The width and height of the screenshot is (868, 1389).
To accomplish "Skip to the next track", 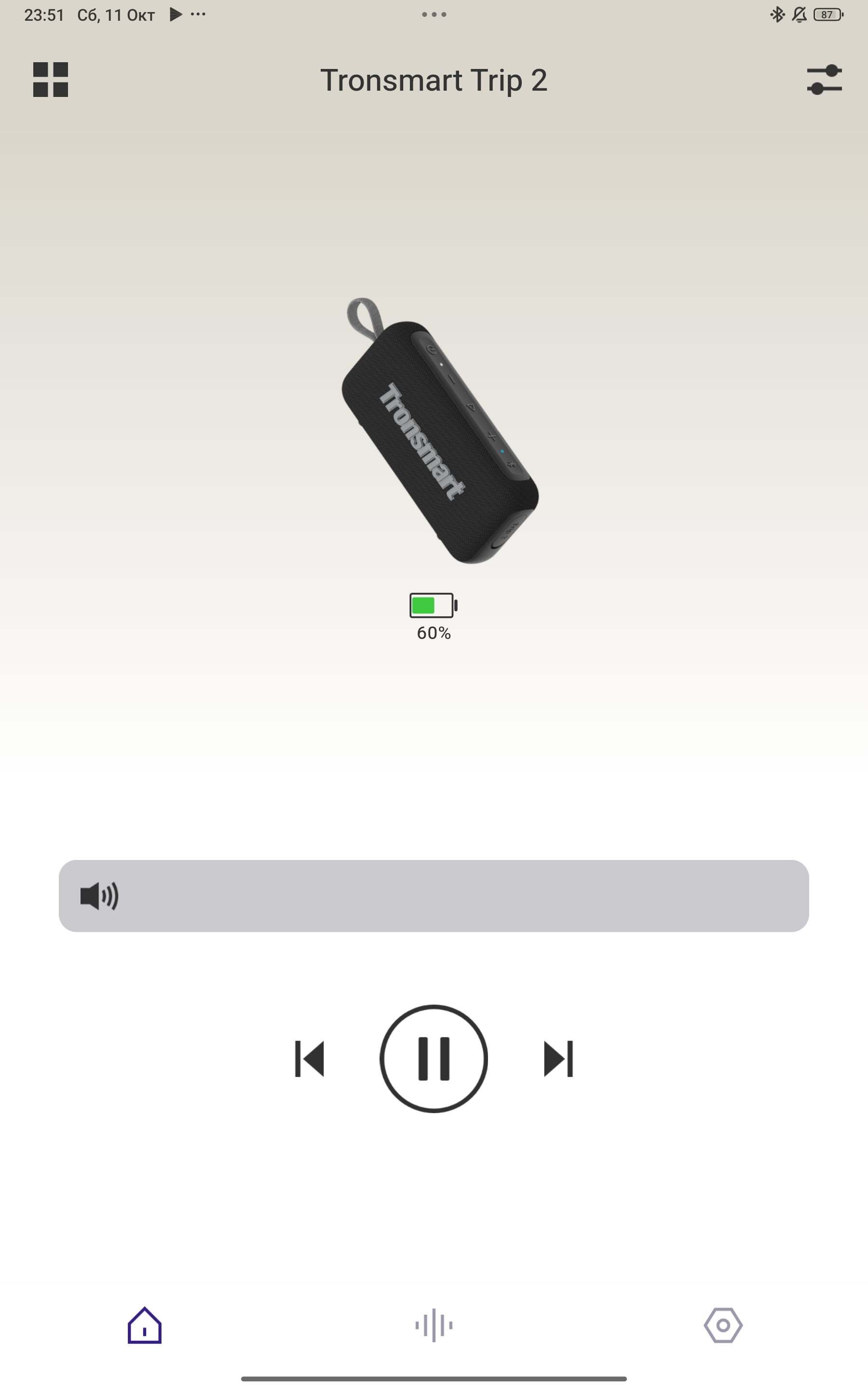I will click(x=558, y=1059).
